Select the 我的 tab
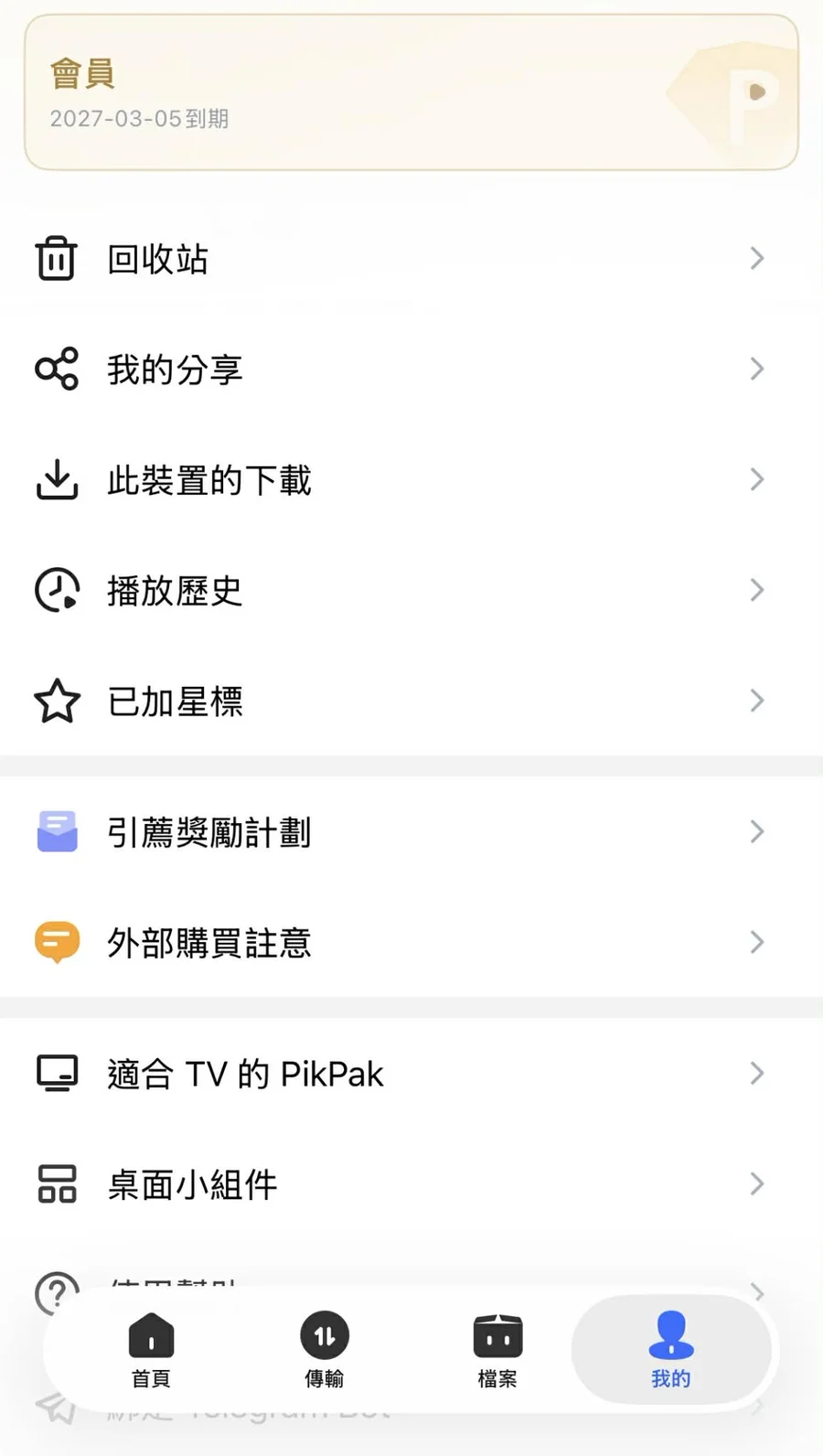Viewport: 823px width, 1456px height. [670, 1350]
